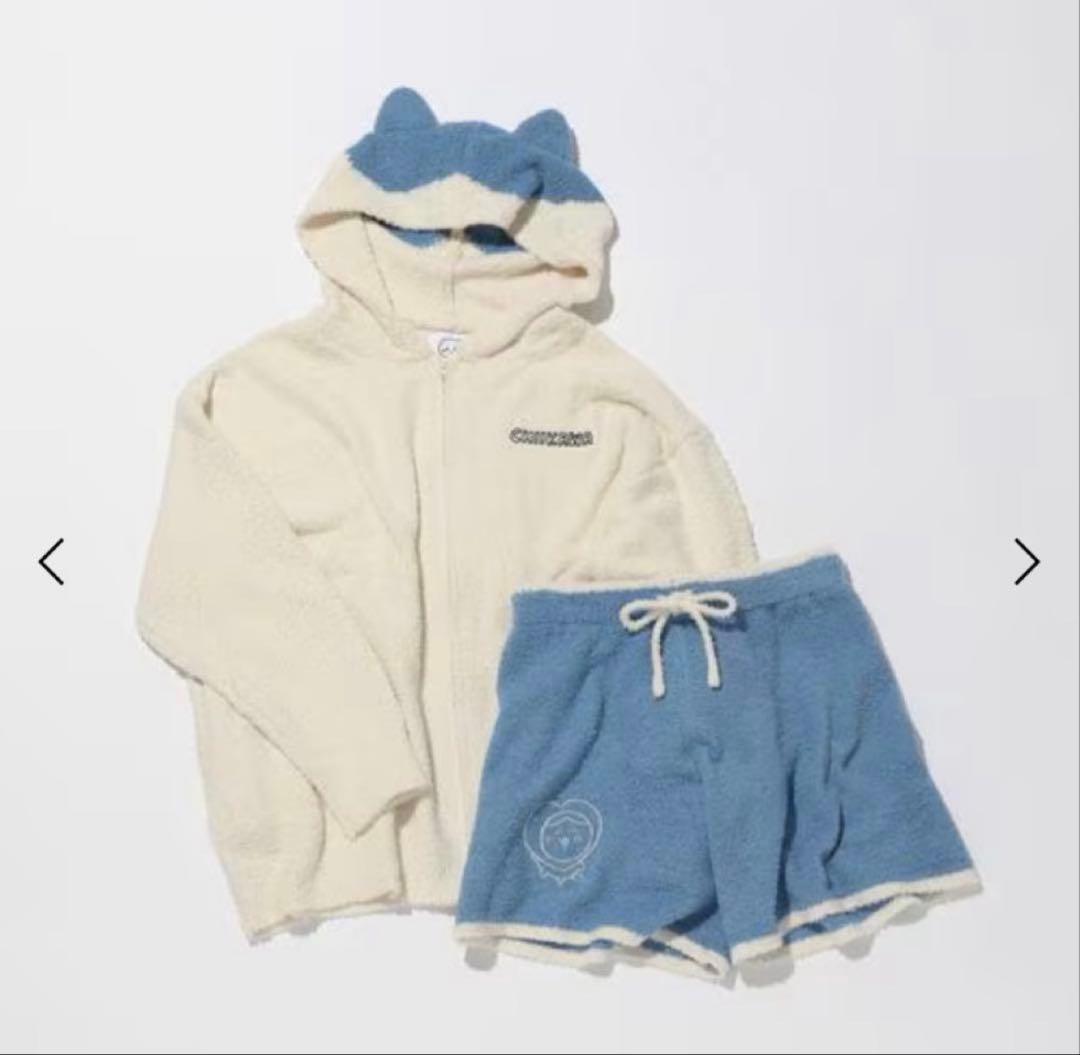Go to the previous product image
Viewport: 1080px width, 1055px height.
click(x=51, y=561)
